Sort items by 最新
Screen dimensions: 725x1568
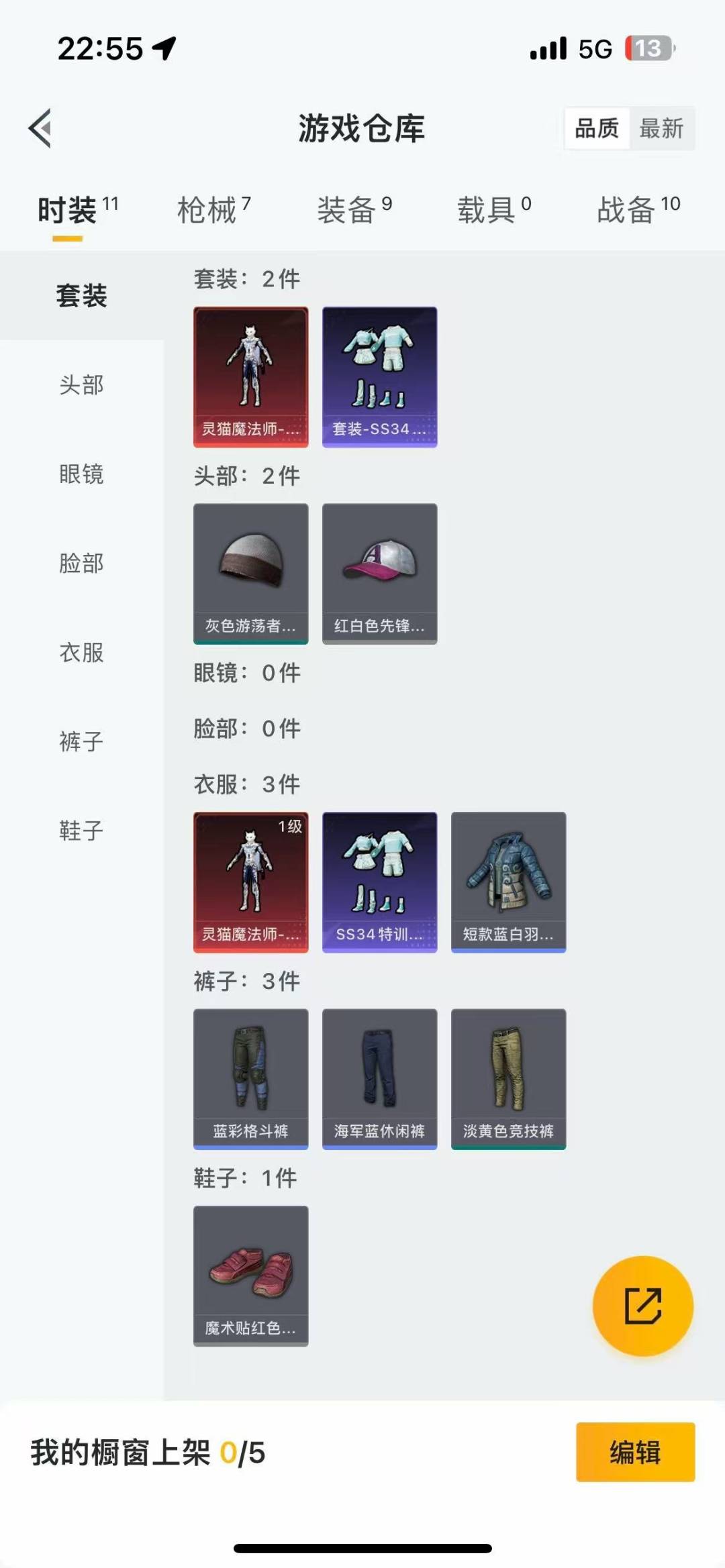(x=661, y=128)
